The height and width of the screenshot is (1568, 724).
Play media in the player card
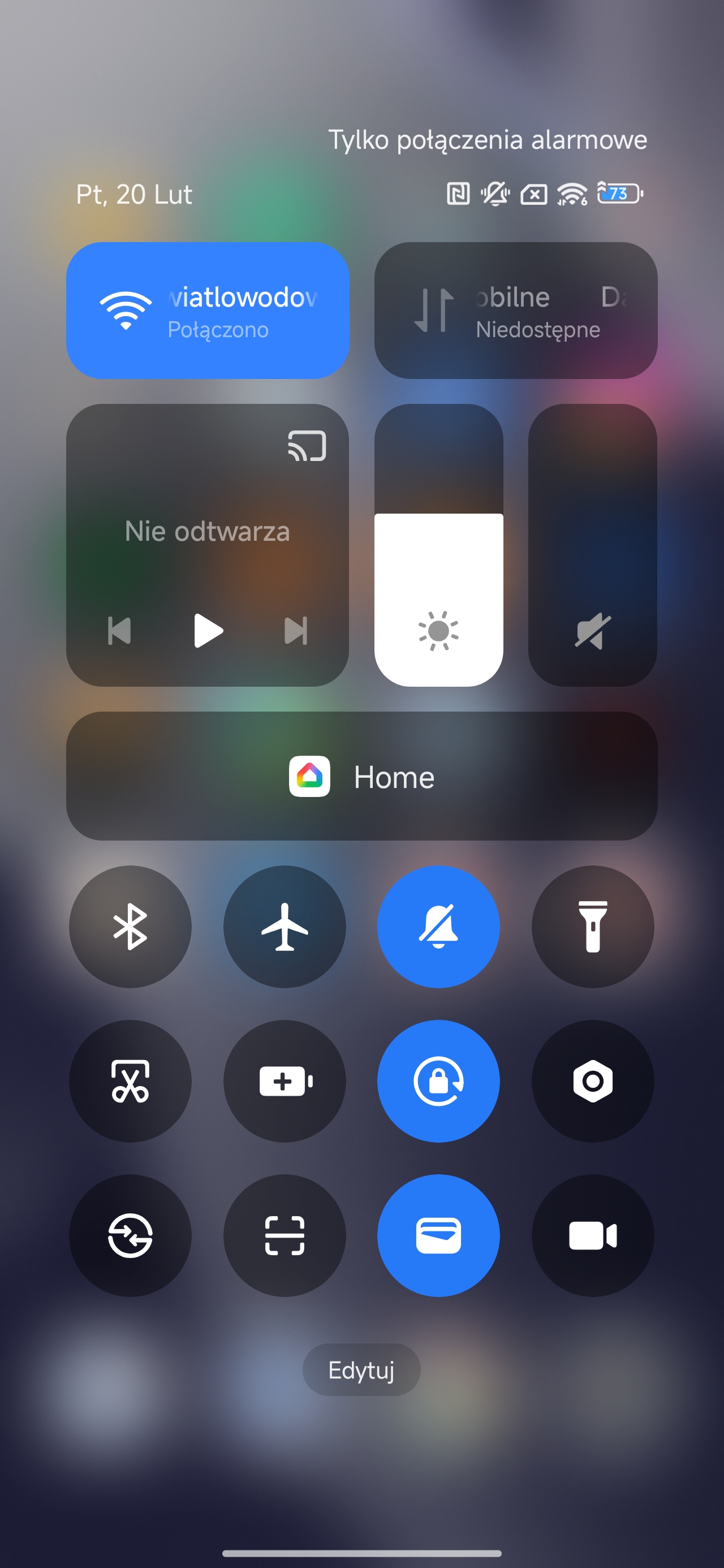click(208, 631)
